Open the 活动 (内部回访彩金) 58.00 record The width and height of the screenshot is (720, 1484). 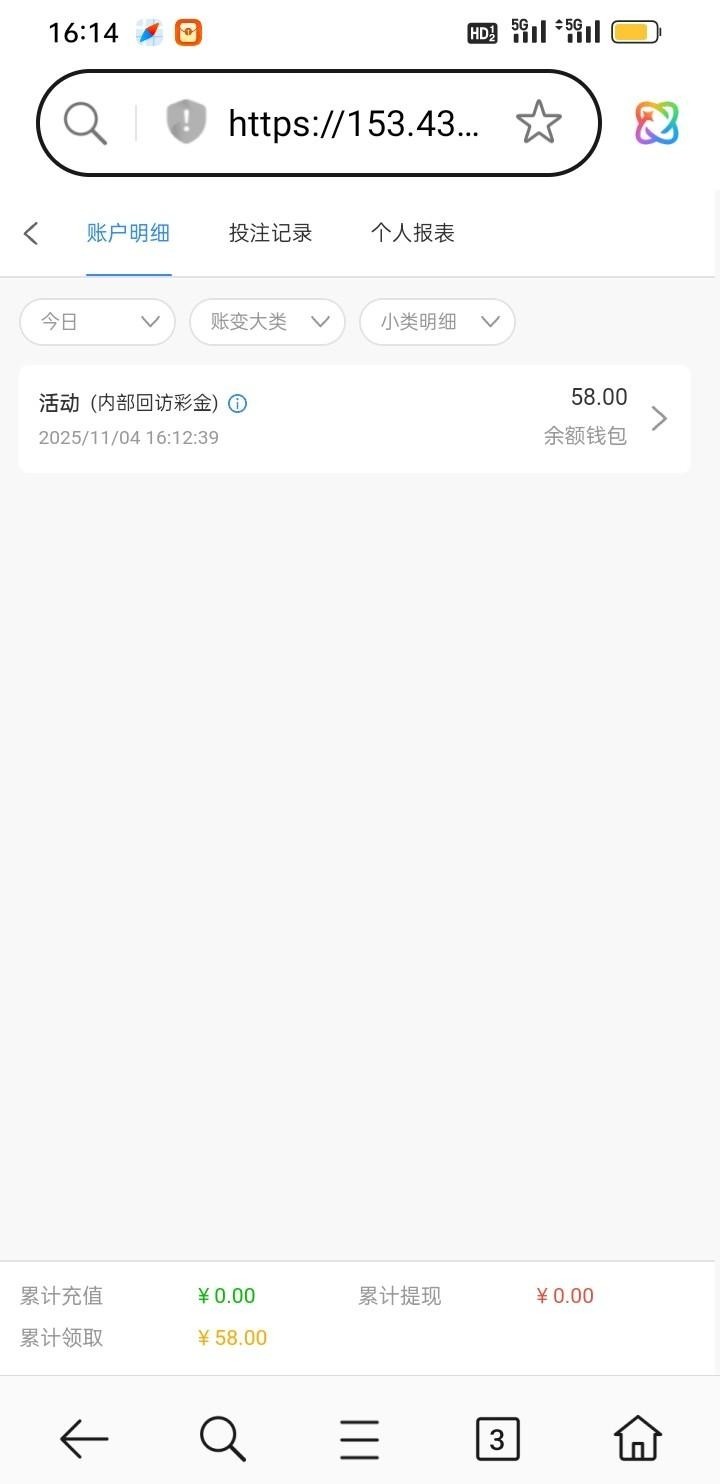click(x=354, y=418)
